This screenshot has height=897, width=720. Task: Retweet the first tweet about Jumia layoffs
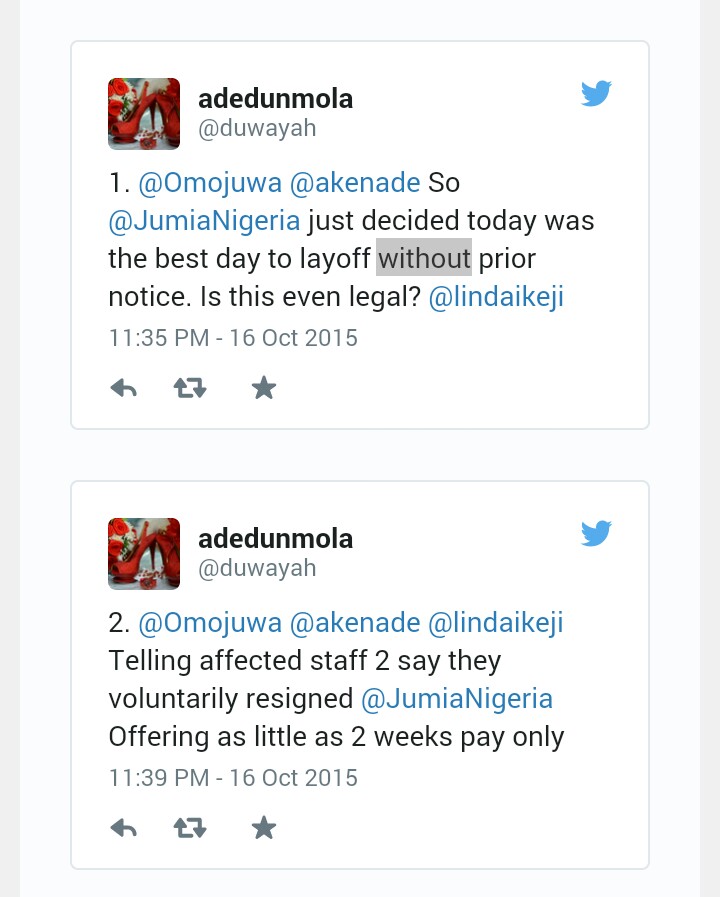[190, 387]
